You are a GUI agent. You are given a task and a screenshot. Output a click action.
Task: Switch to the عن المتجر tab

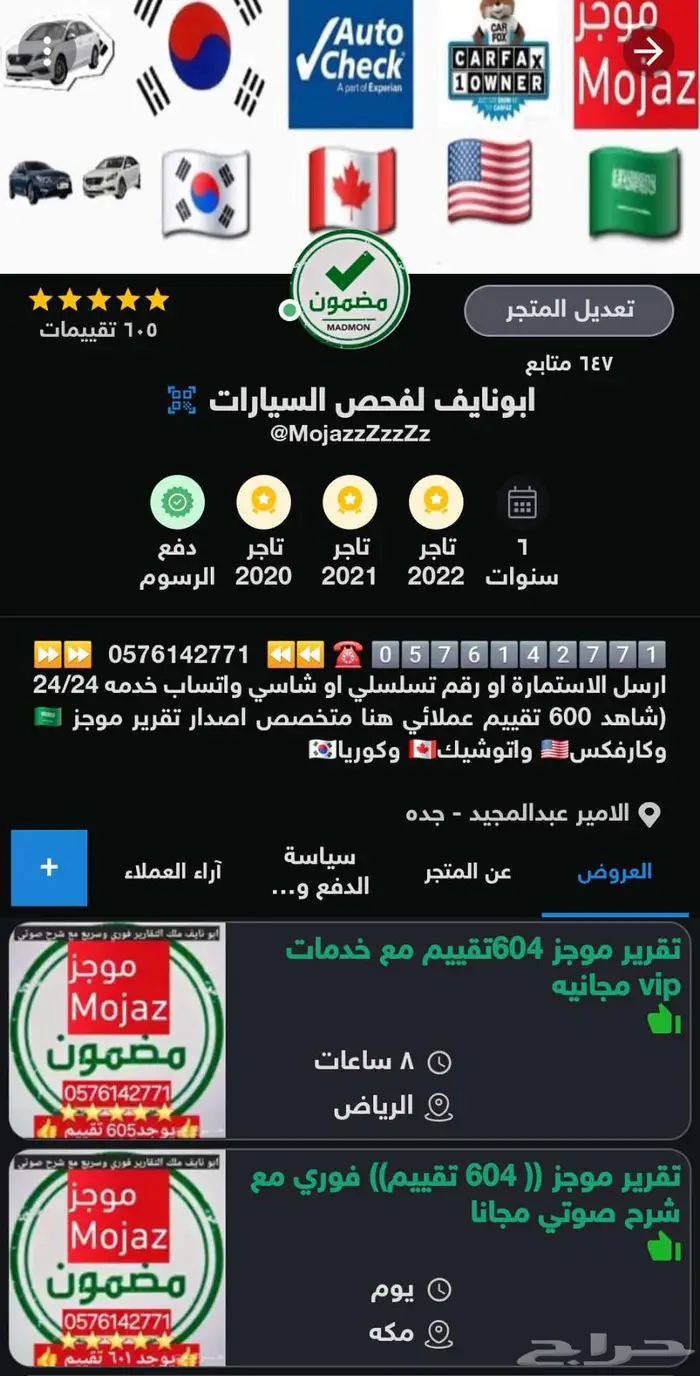pos(468,871)
